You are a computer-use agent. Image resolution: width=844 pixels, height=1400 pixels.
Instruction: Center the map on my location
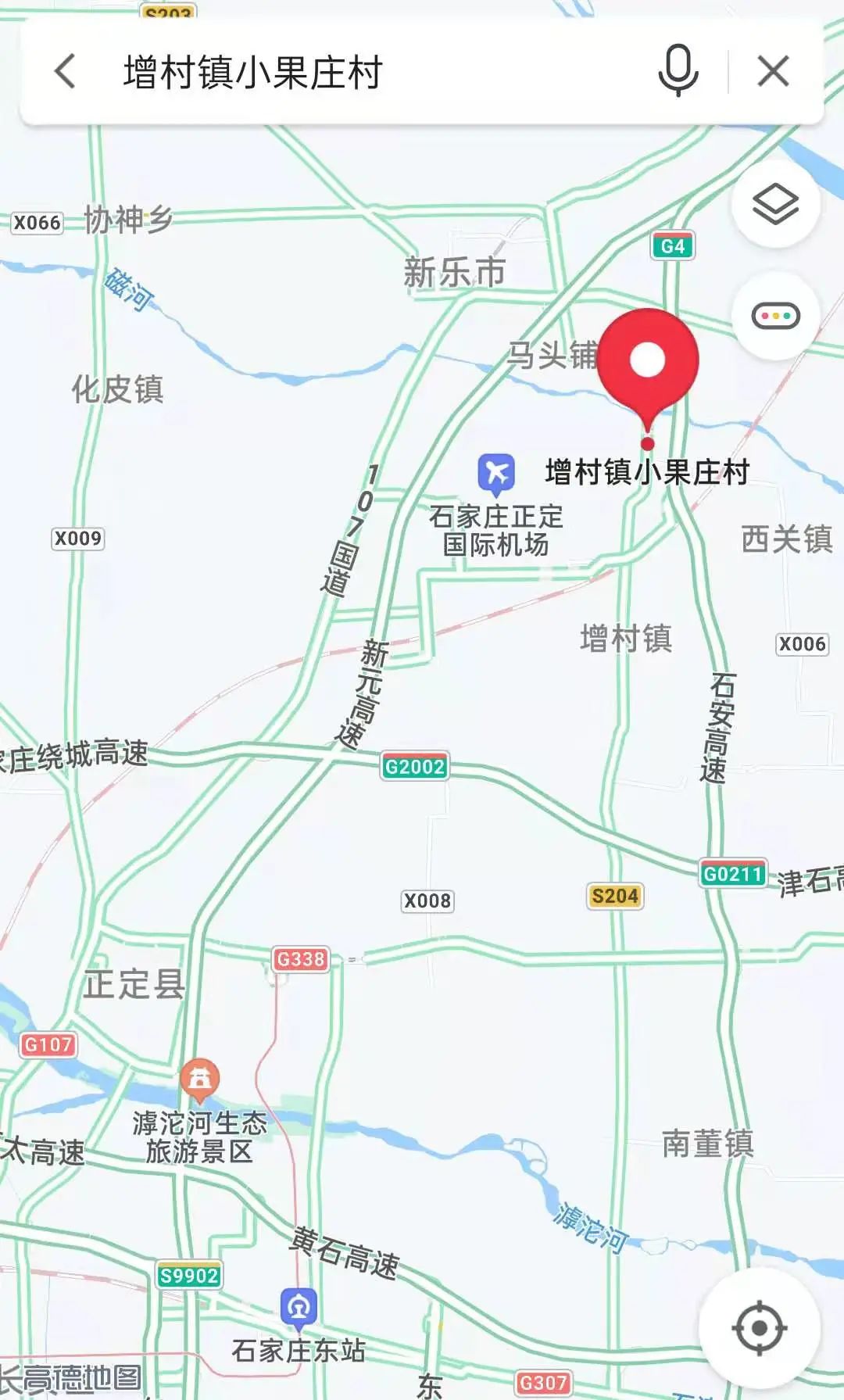(x=759, y=1327)
